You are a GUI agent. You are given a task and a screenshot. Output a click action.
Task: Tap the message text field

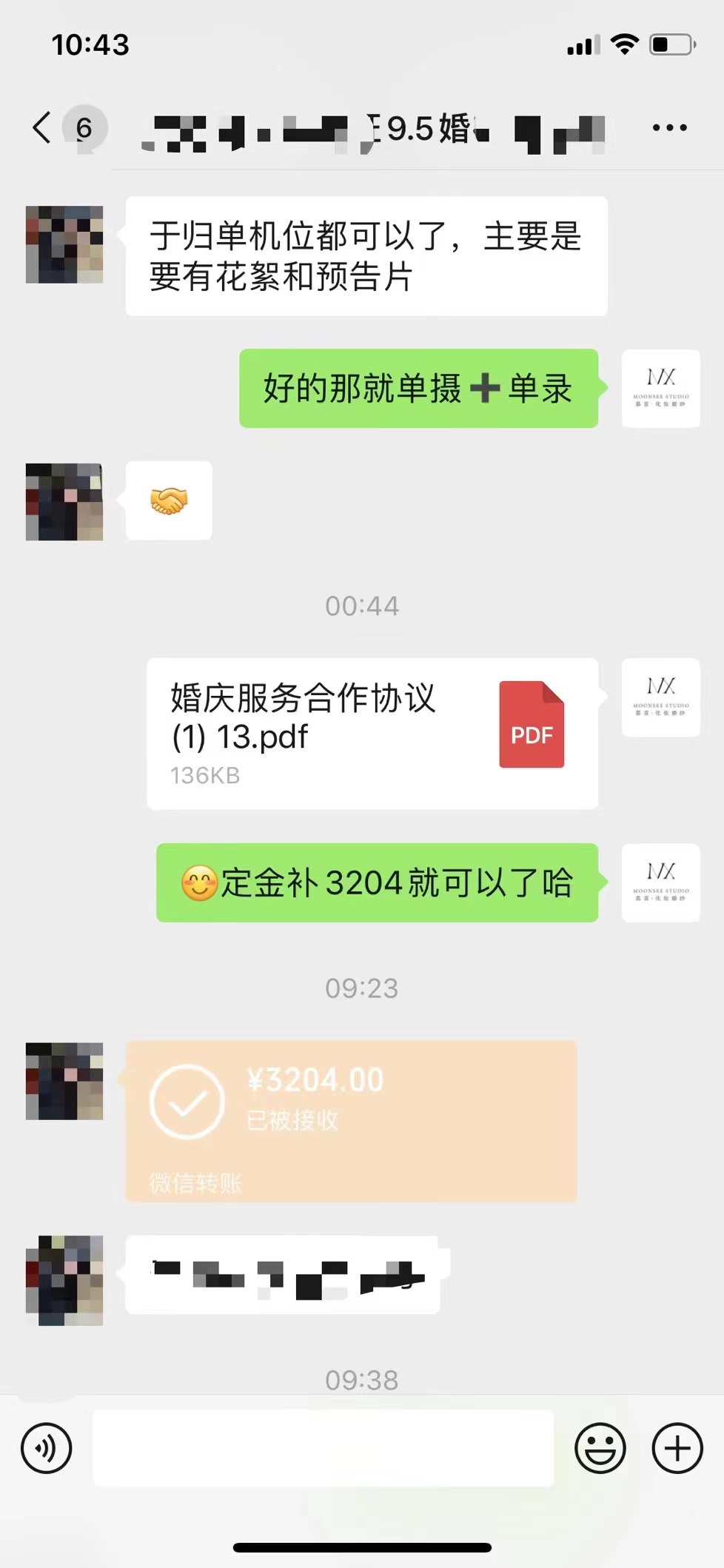[323, 1448]
